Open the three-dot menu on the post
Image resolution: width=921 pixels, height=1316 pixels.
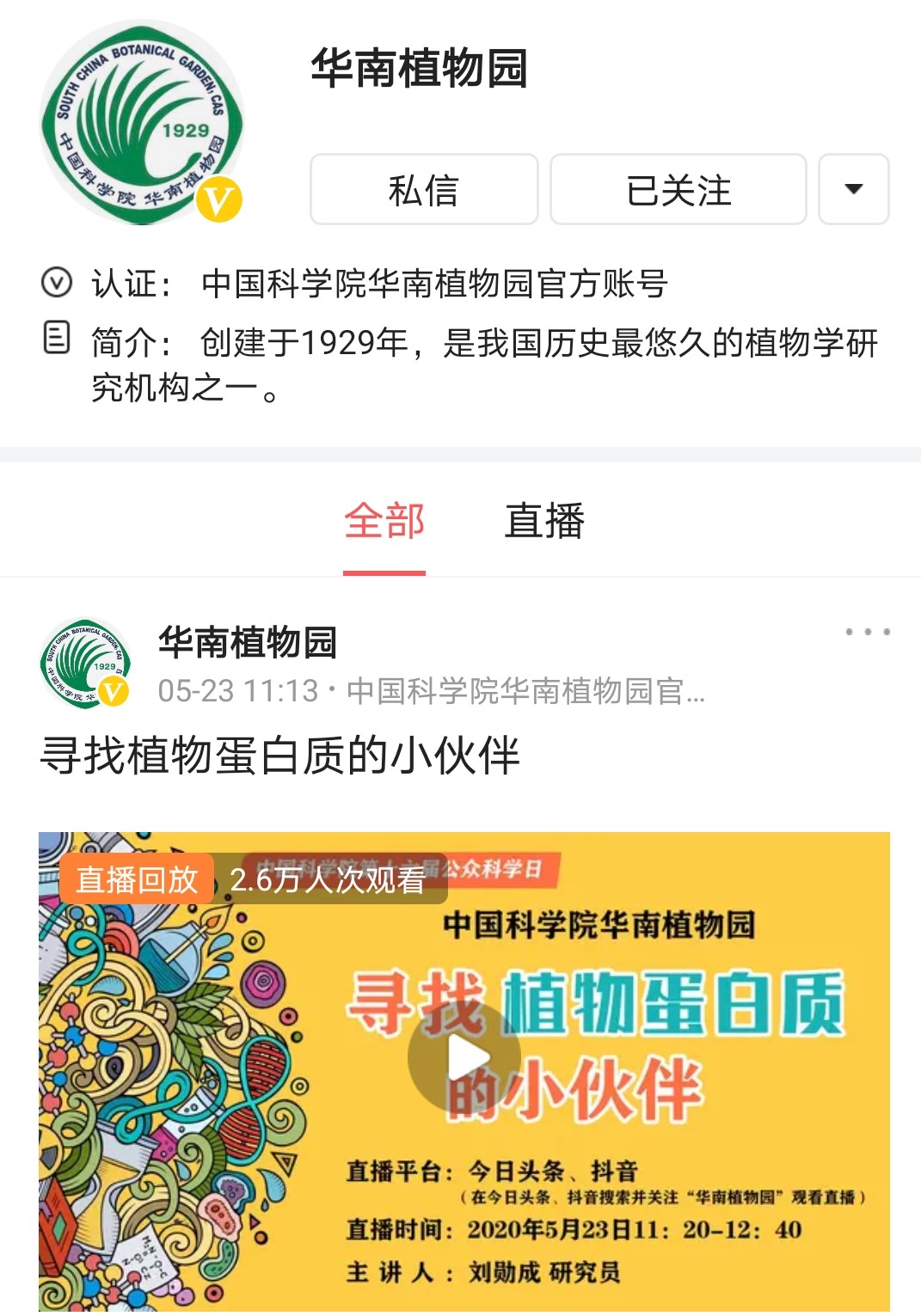[867, 632]
